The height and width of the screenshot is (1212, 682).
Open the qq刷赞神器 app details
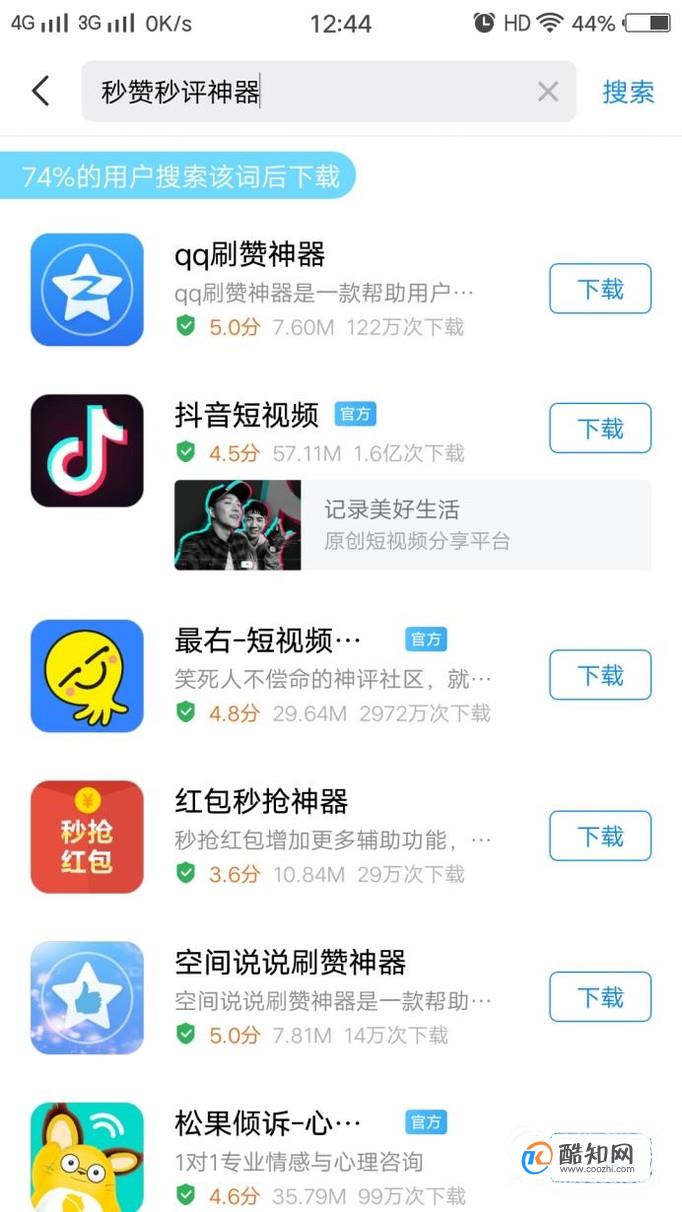click(250, 256)
